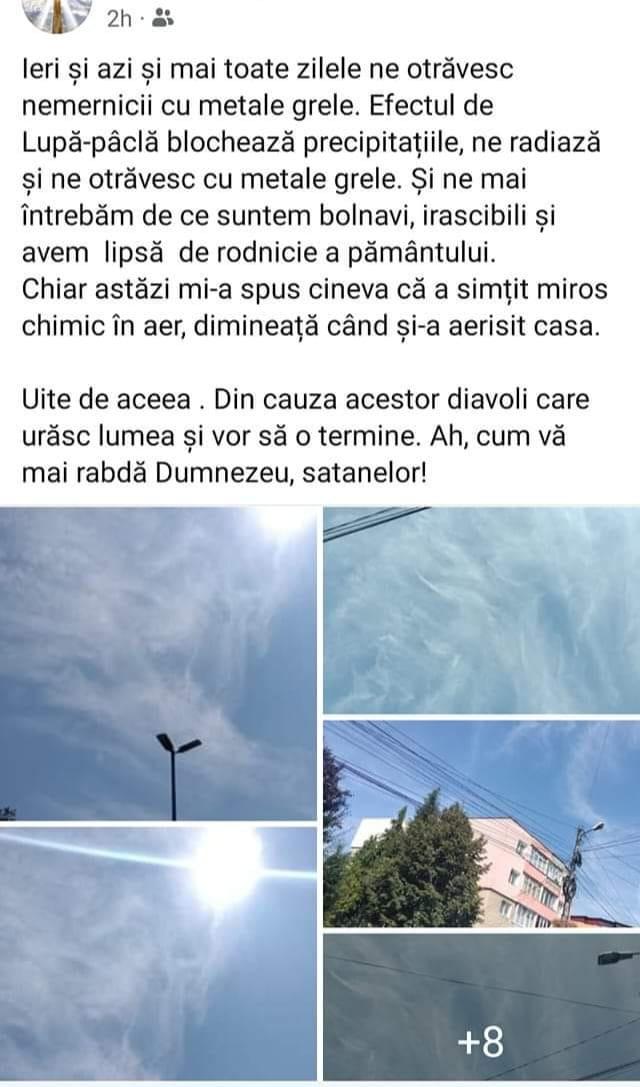This screenshot has width=640, height=1087.
Task: View the +8 more photos
Action: (481, 1010)
